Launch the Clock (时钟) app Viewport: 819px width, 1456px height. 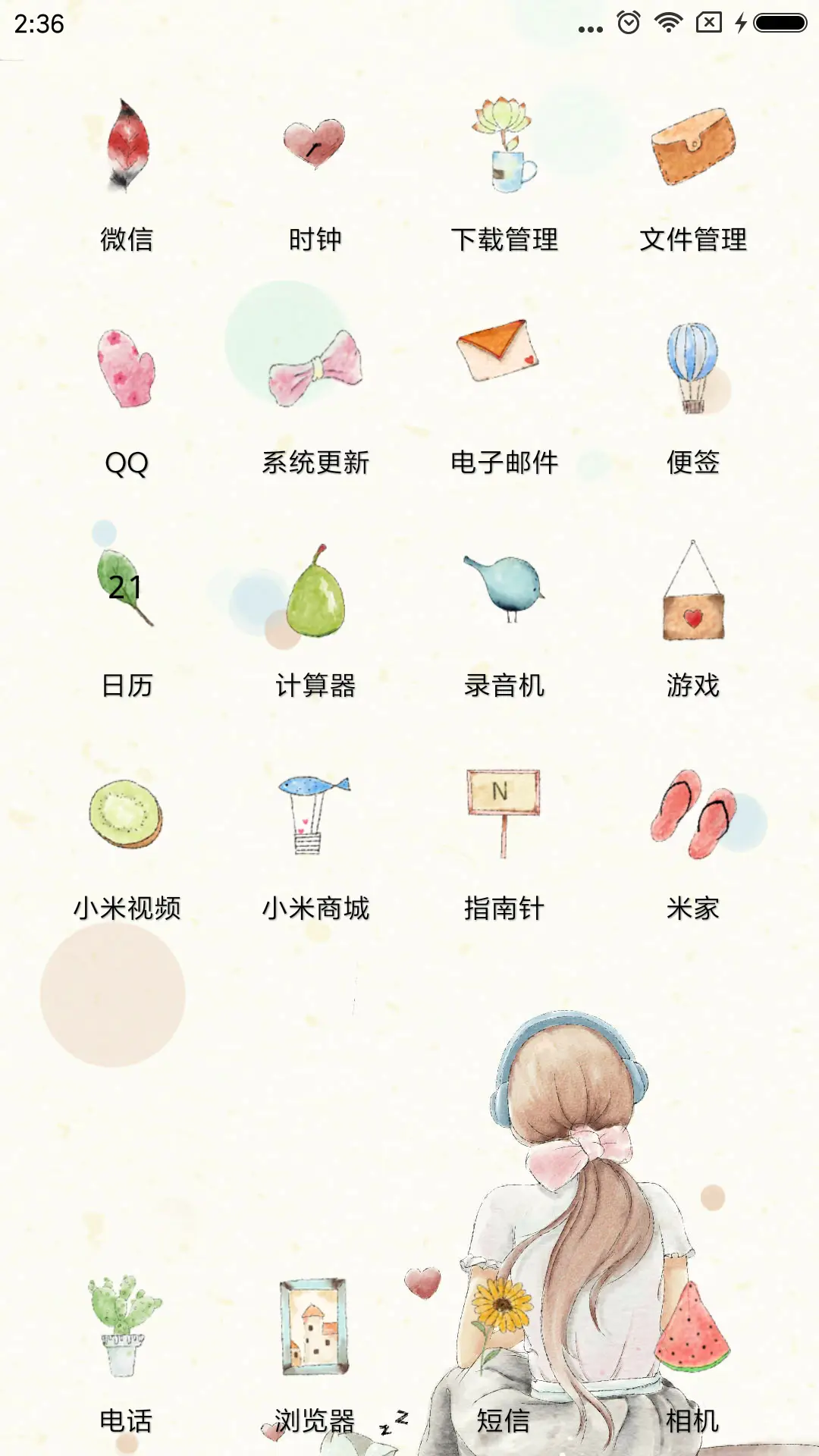coord(315,144)
